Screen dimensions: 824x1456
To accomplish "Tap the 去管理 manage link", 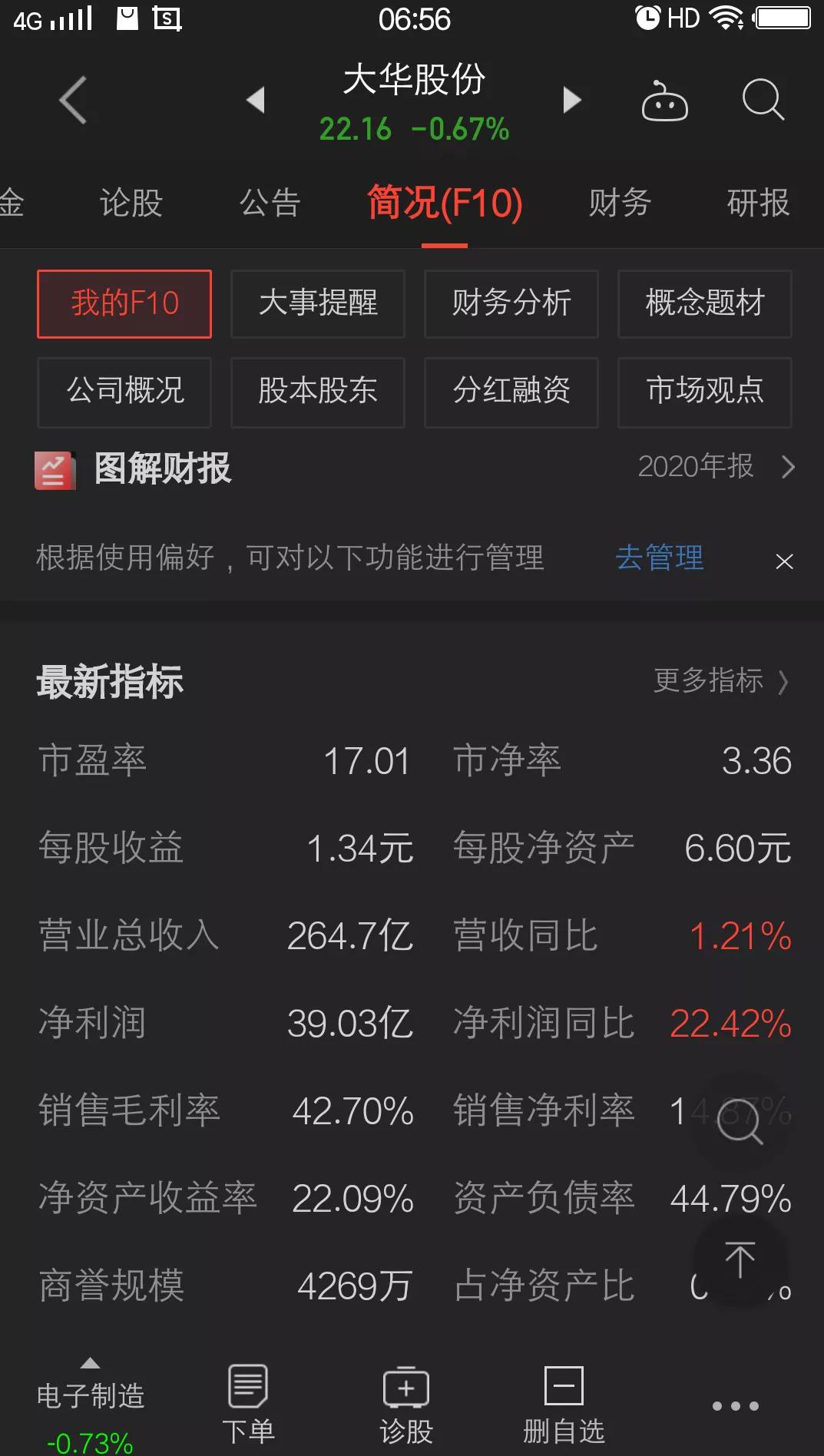I will (x=660, y=558).
